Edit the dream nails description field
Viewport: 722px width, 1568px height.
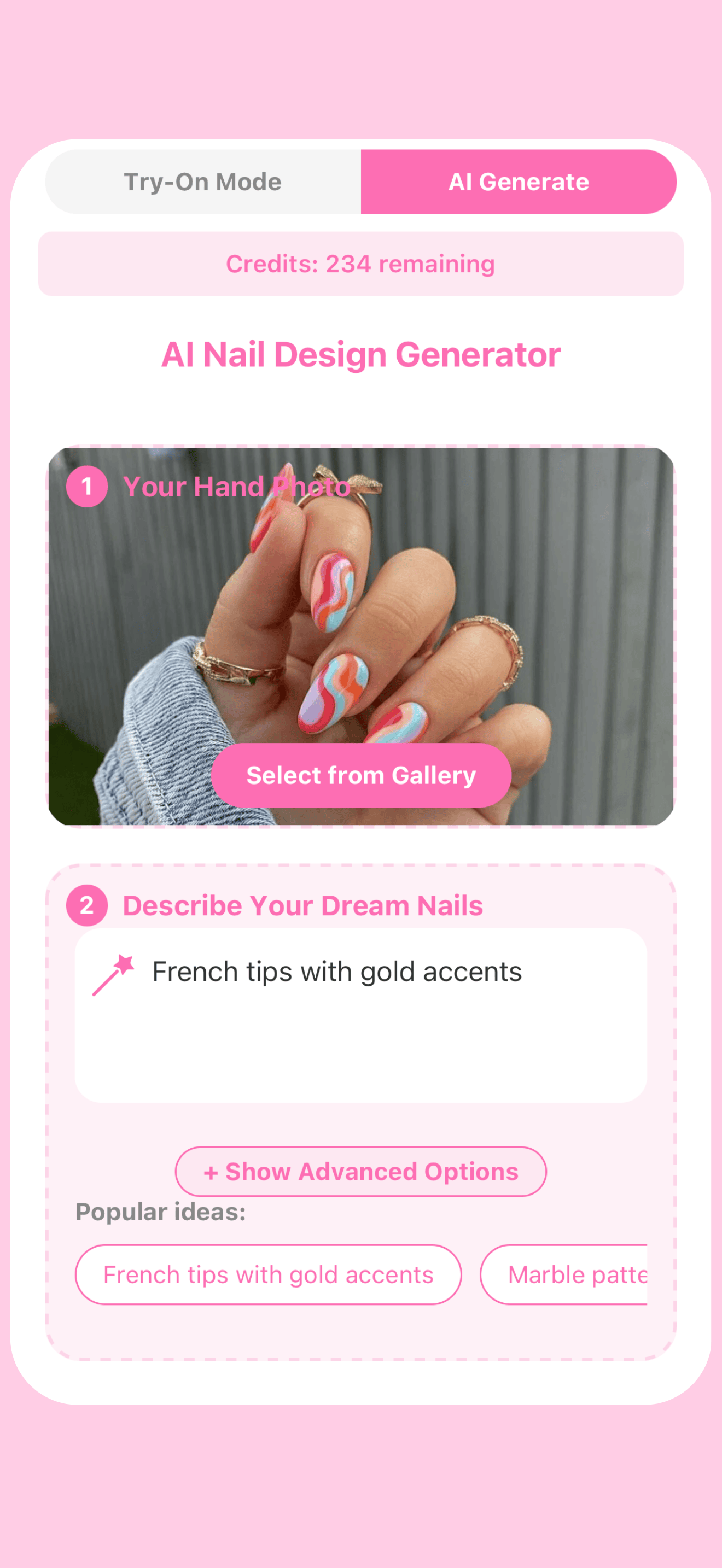(x=361, y=1015)
